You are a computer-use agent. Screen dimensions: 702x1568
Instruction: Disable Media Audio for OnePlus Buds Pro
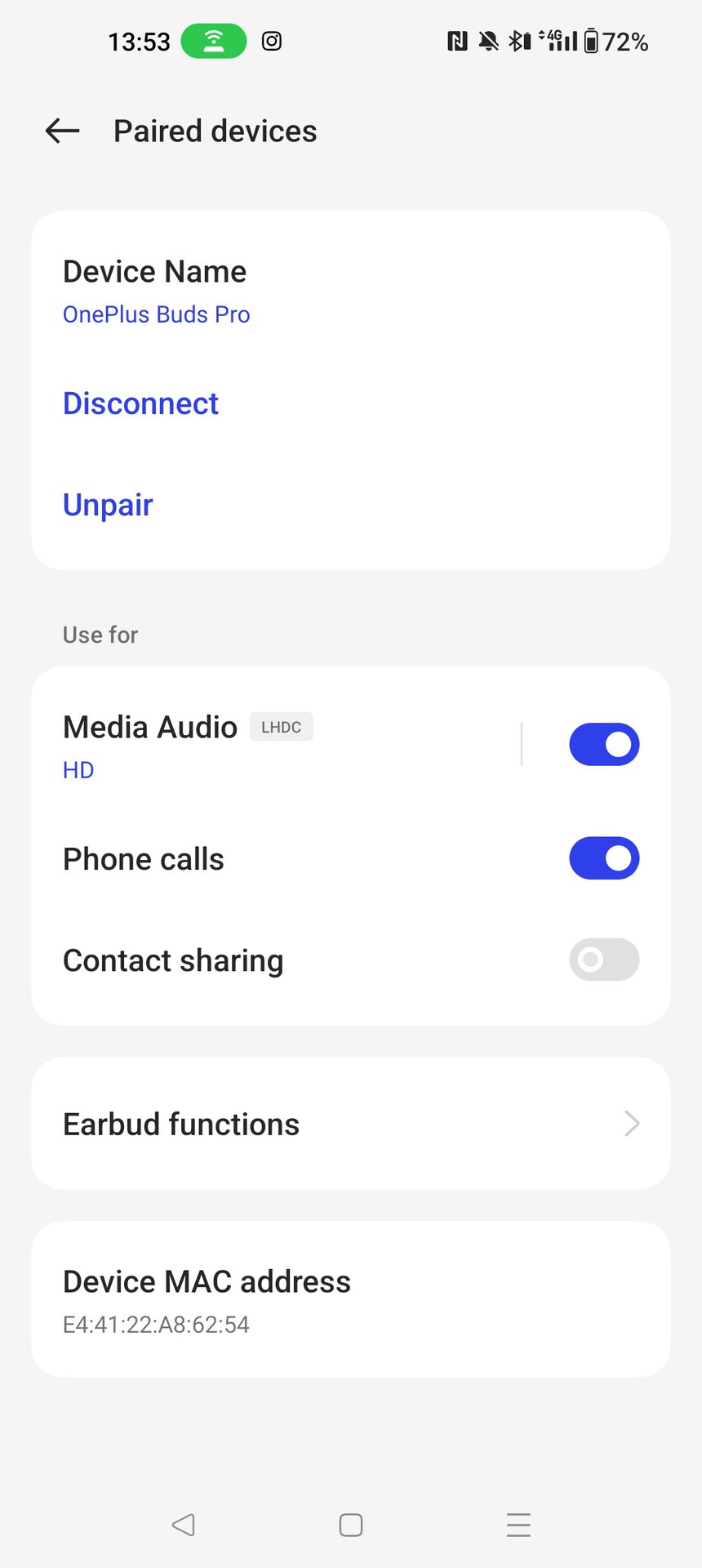[604, 744]
